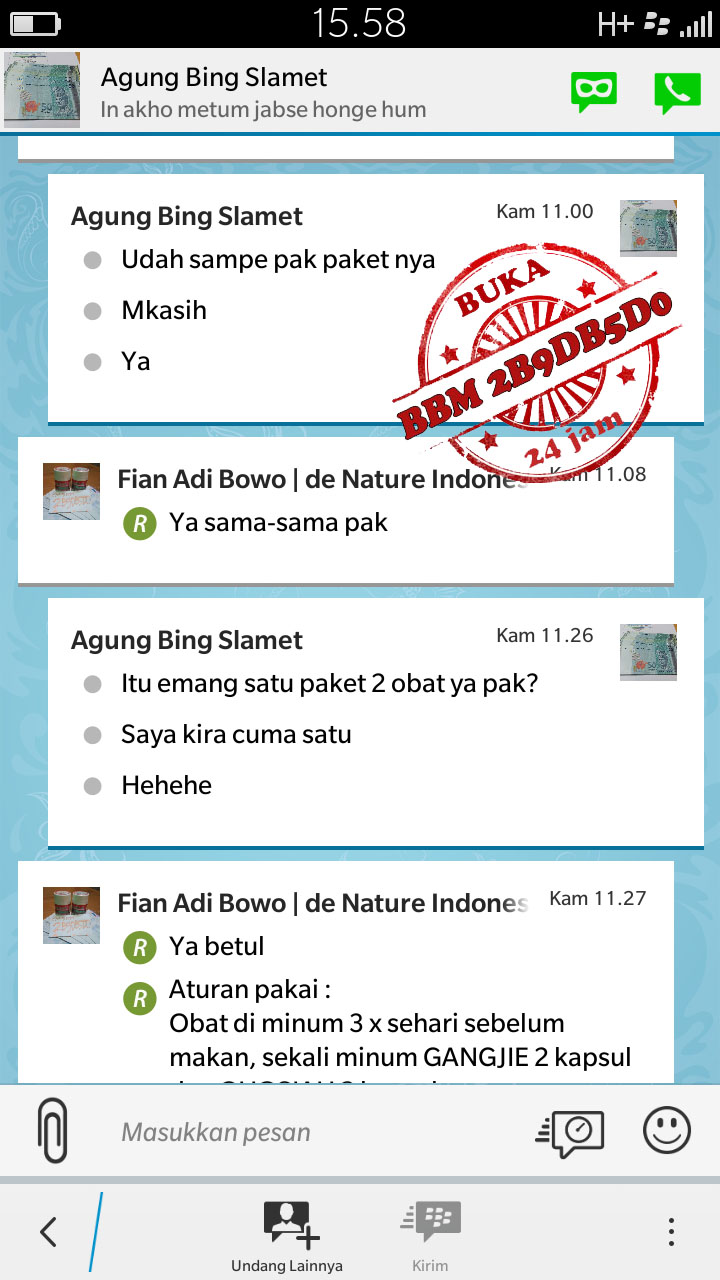The image size is (720, 1280).
Task: Open the three-dot overflow menu
Action: pyautogui.click(x=671, y=1231)
